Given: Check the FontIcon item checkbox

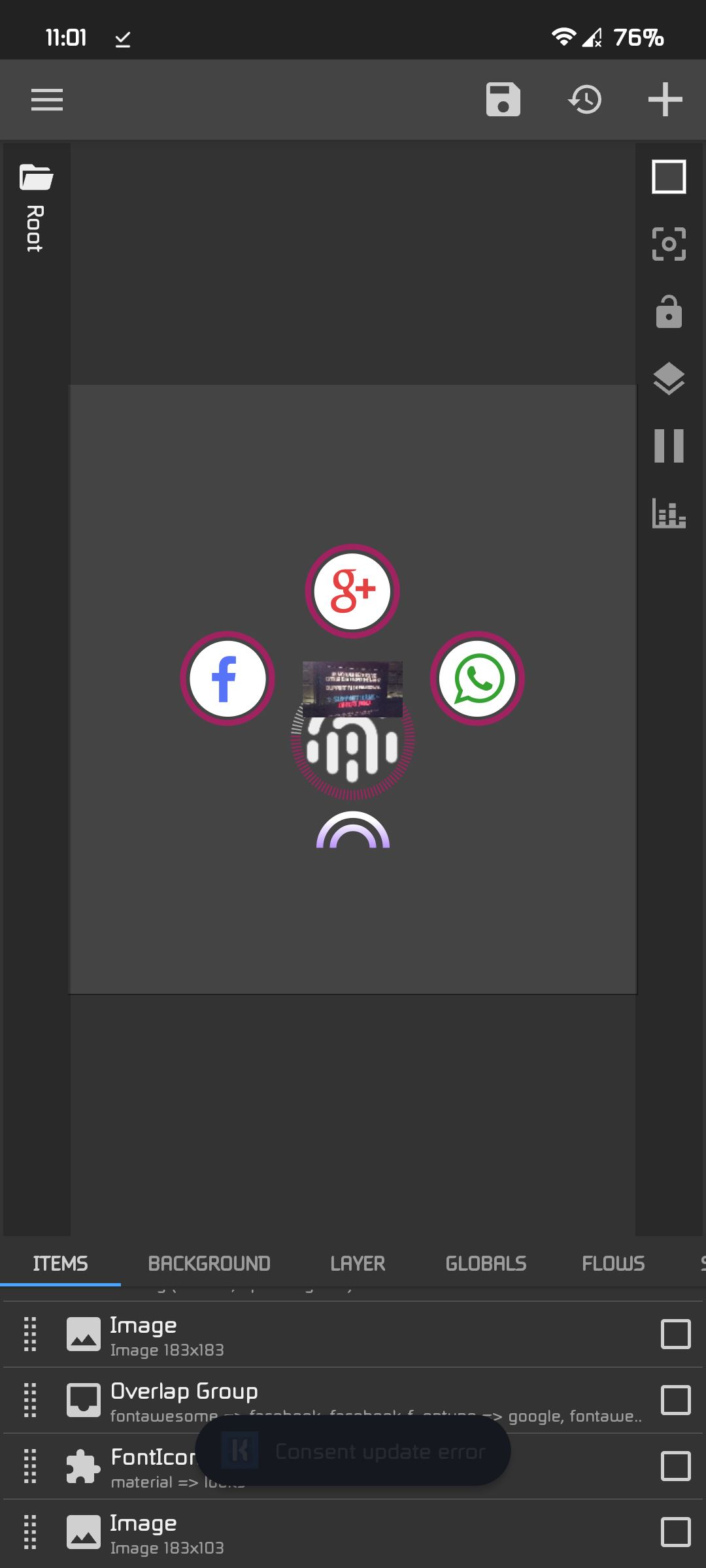Looking at the screenshot, I should pyautogui.click(x=675, y=1466).
